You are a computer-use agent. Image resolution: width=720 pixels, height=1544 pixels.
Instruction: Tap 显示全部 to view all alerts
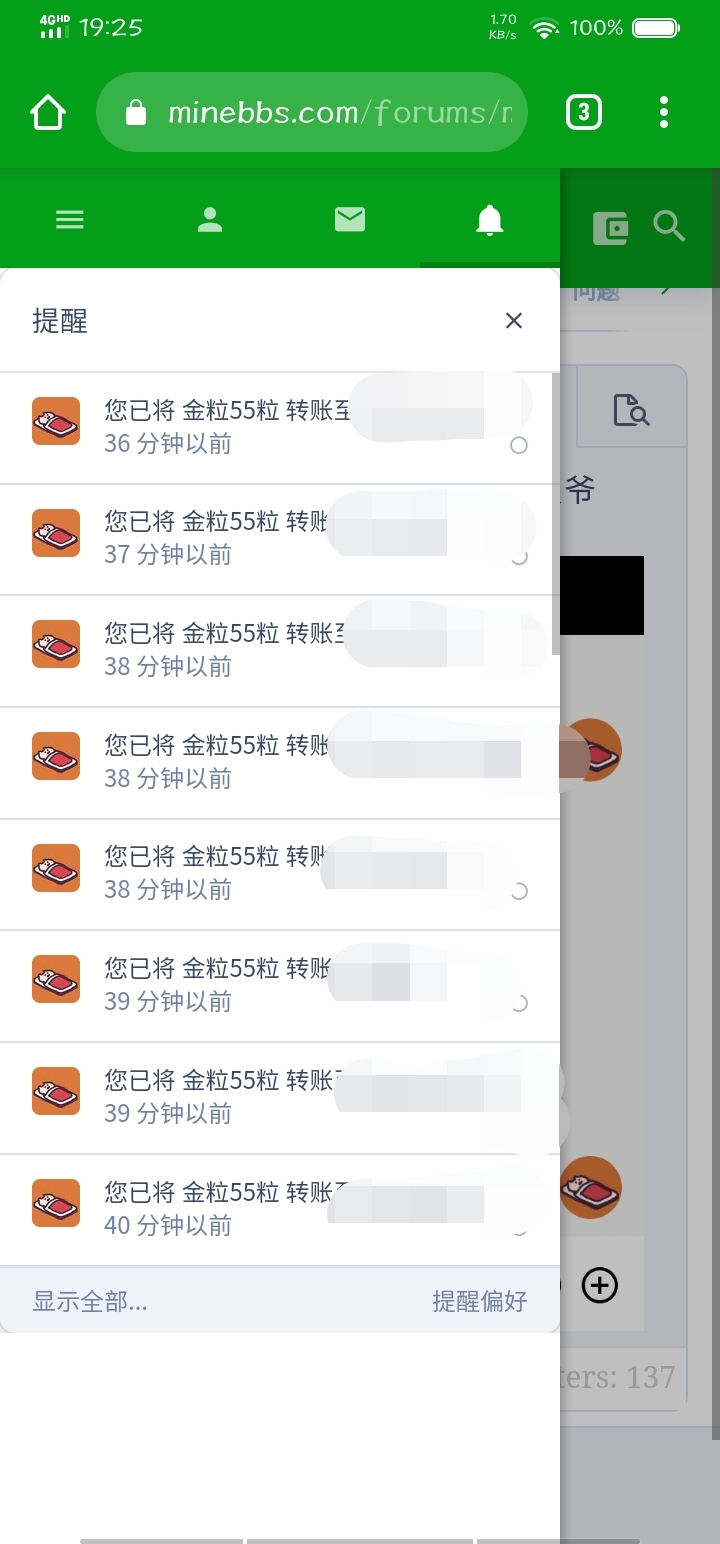click(x=90, y=1301)
